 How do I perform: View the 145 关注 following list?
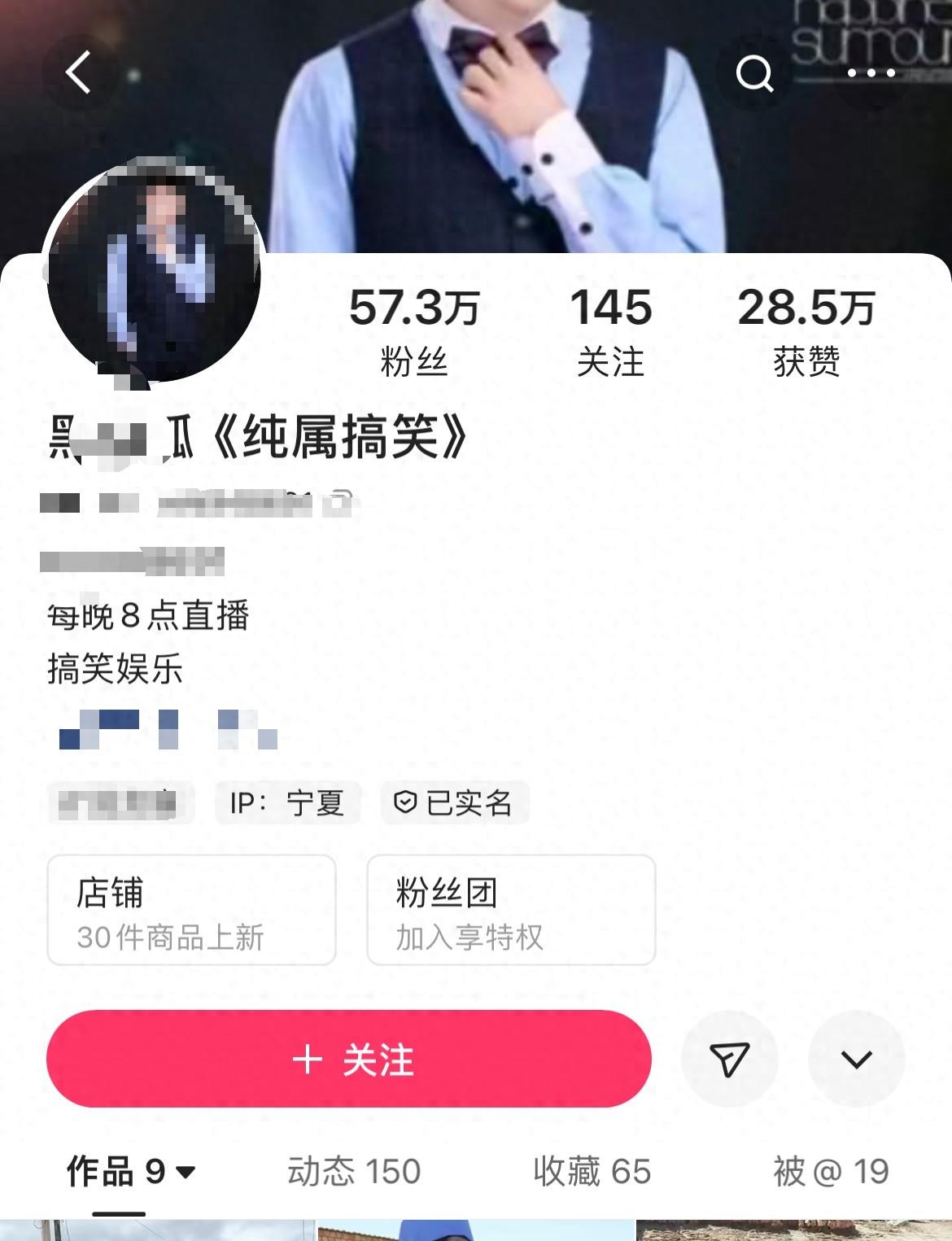click(610, 331)
